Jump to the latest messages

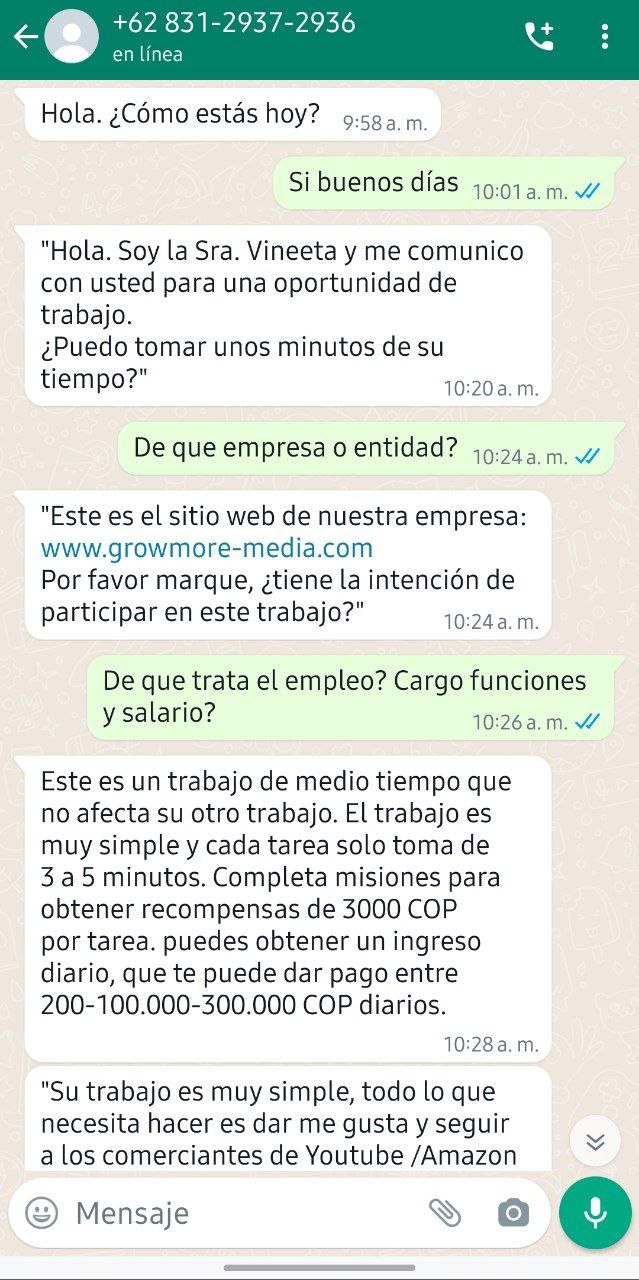pos(595,1141)
